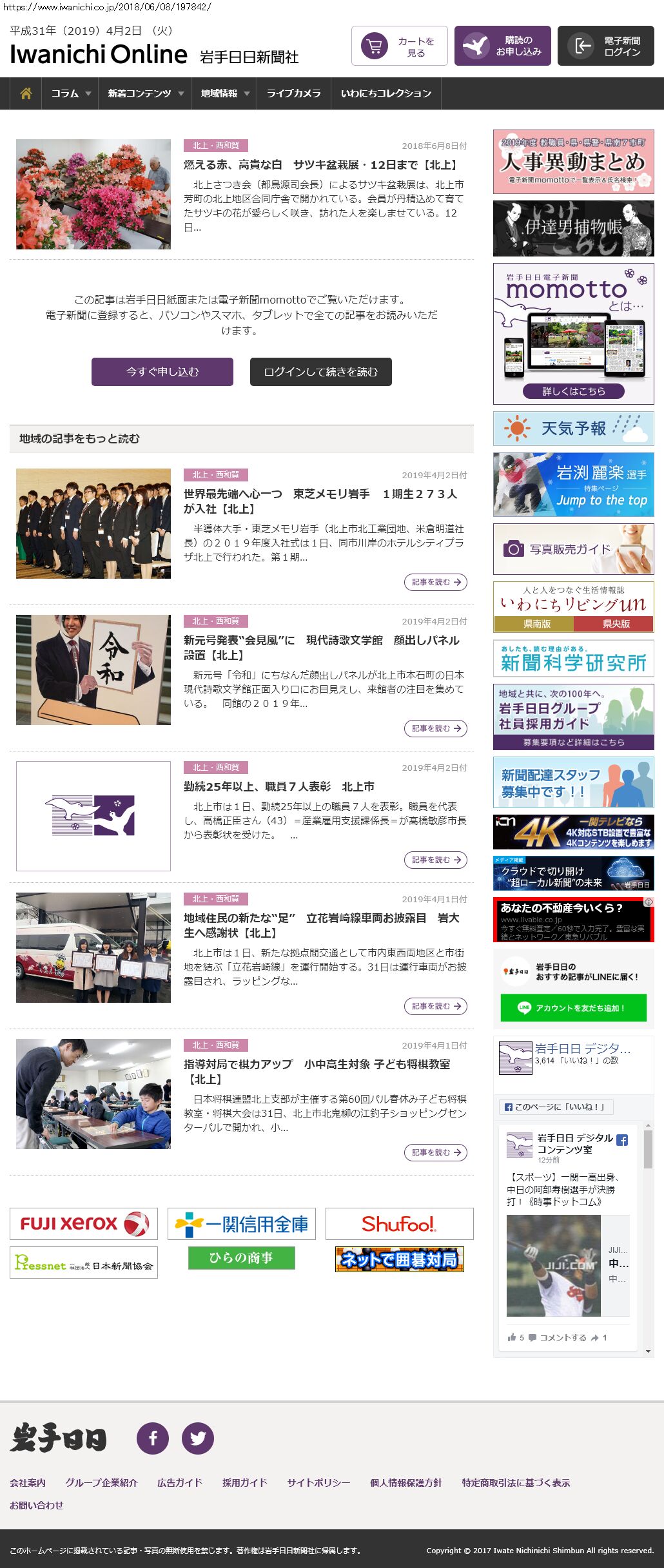Tap 詳しくはこちら on the momotto banner
This screenshot has height=1568, width=664.
(x=573, y=391)
